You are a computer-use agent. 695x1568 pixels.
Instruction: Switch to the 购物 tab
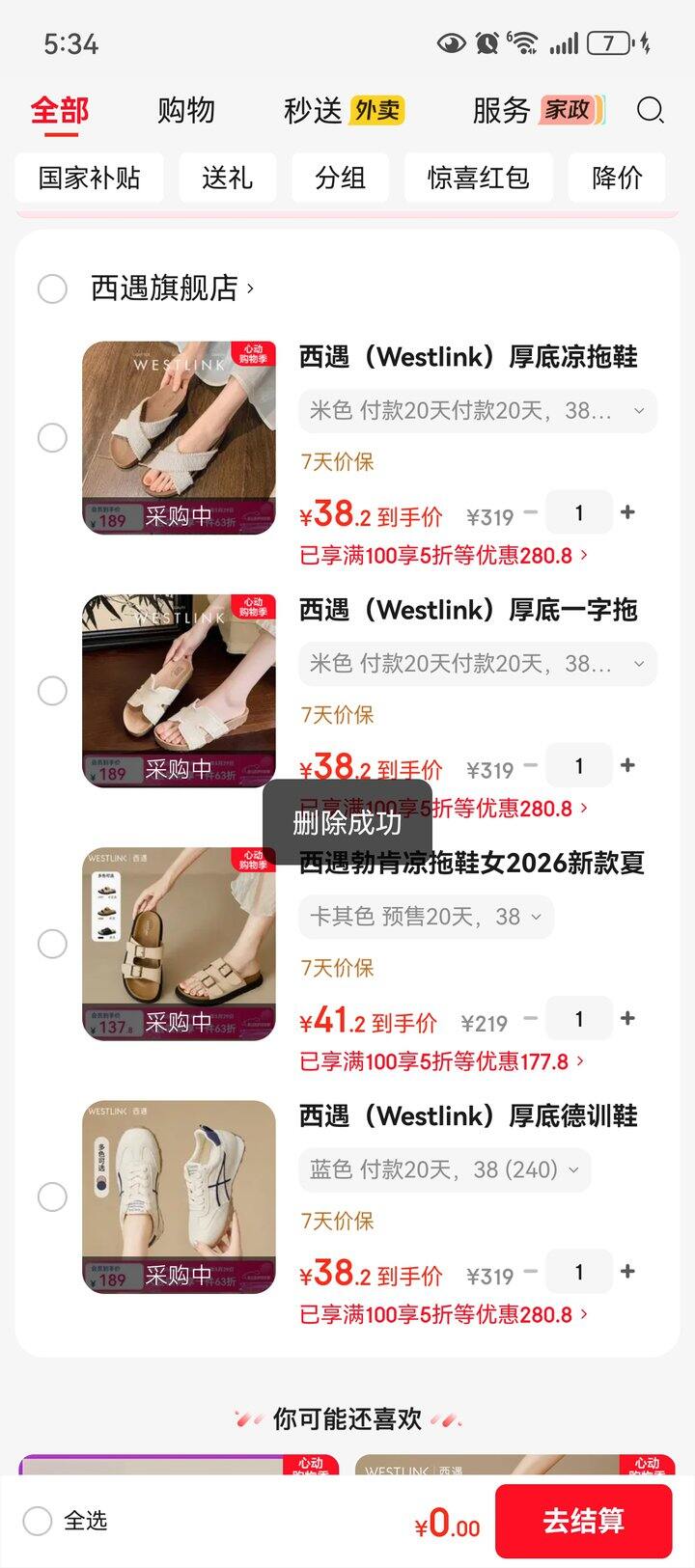[x=185, y=111]
